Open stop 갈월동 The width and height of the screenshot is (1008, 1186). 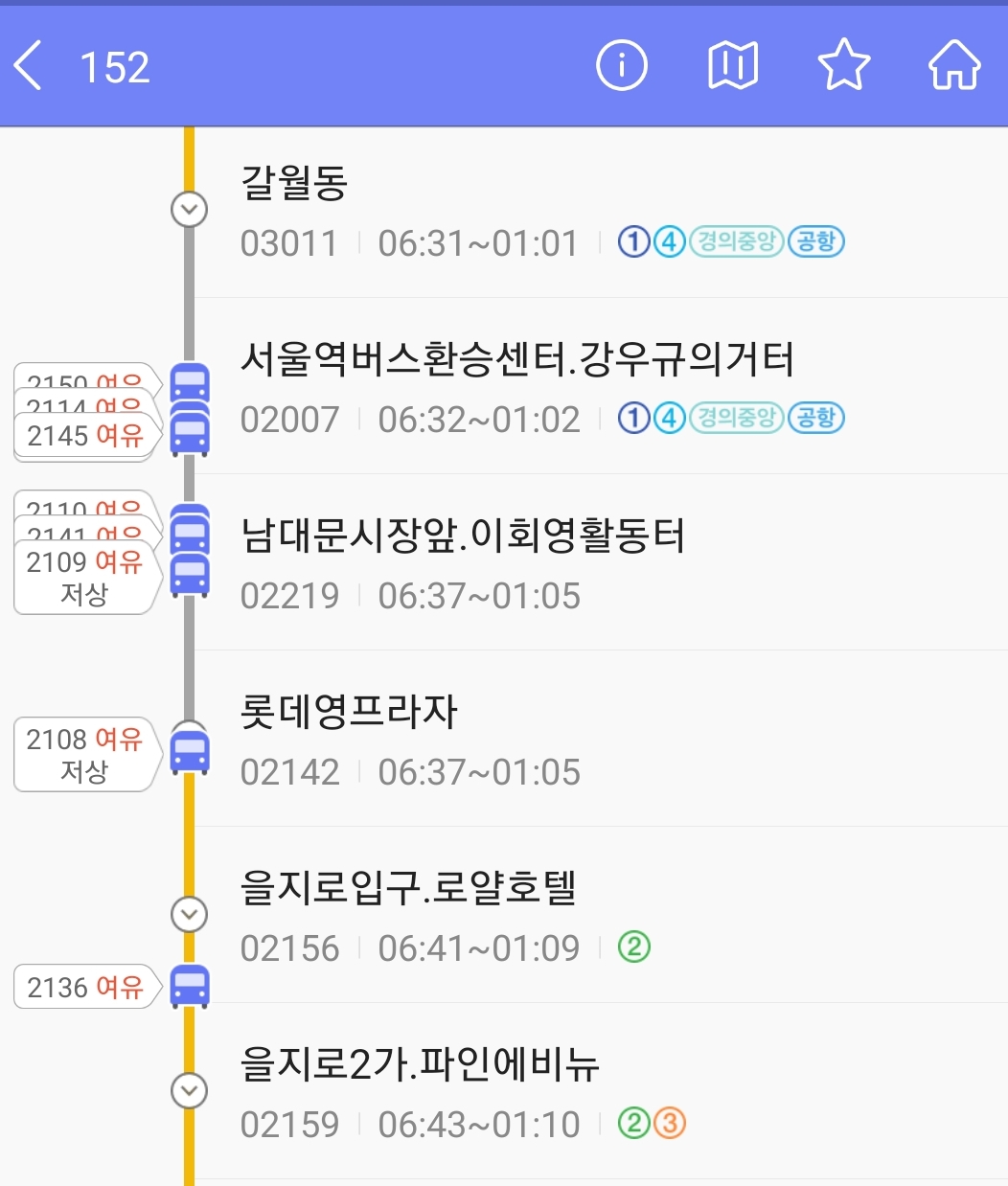click(x=601, y=212)
